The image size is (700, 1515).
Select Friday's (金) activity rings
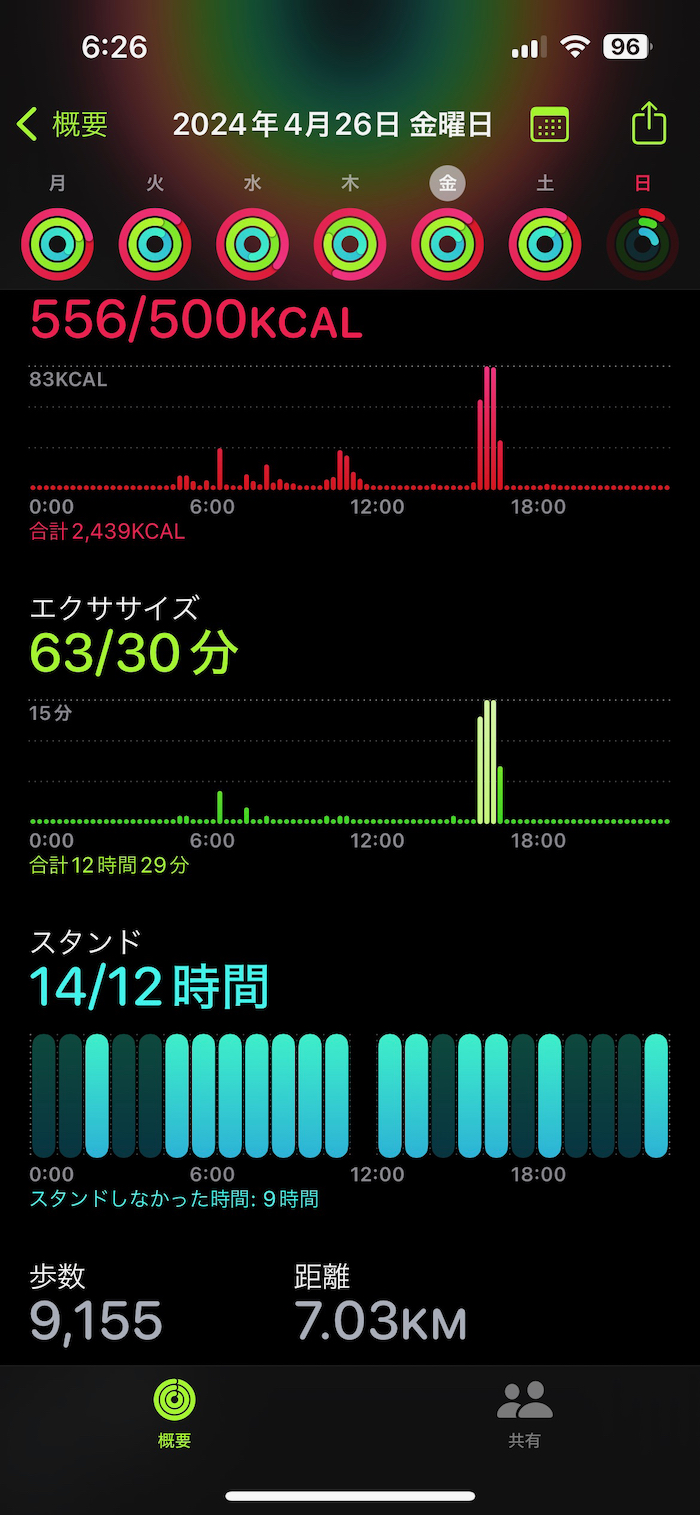(447, 244)
